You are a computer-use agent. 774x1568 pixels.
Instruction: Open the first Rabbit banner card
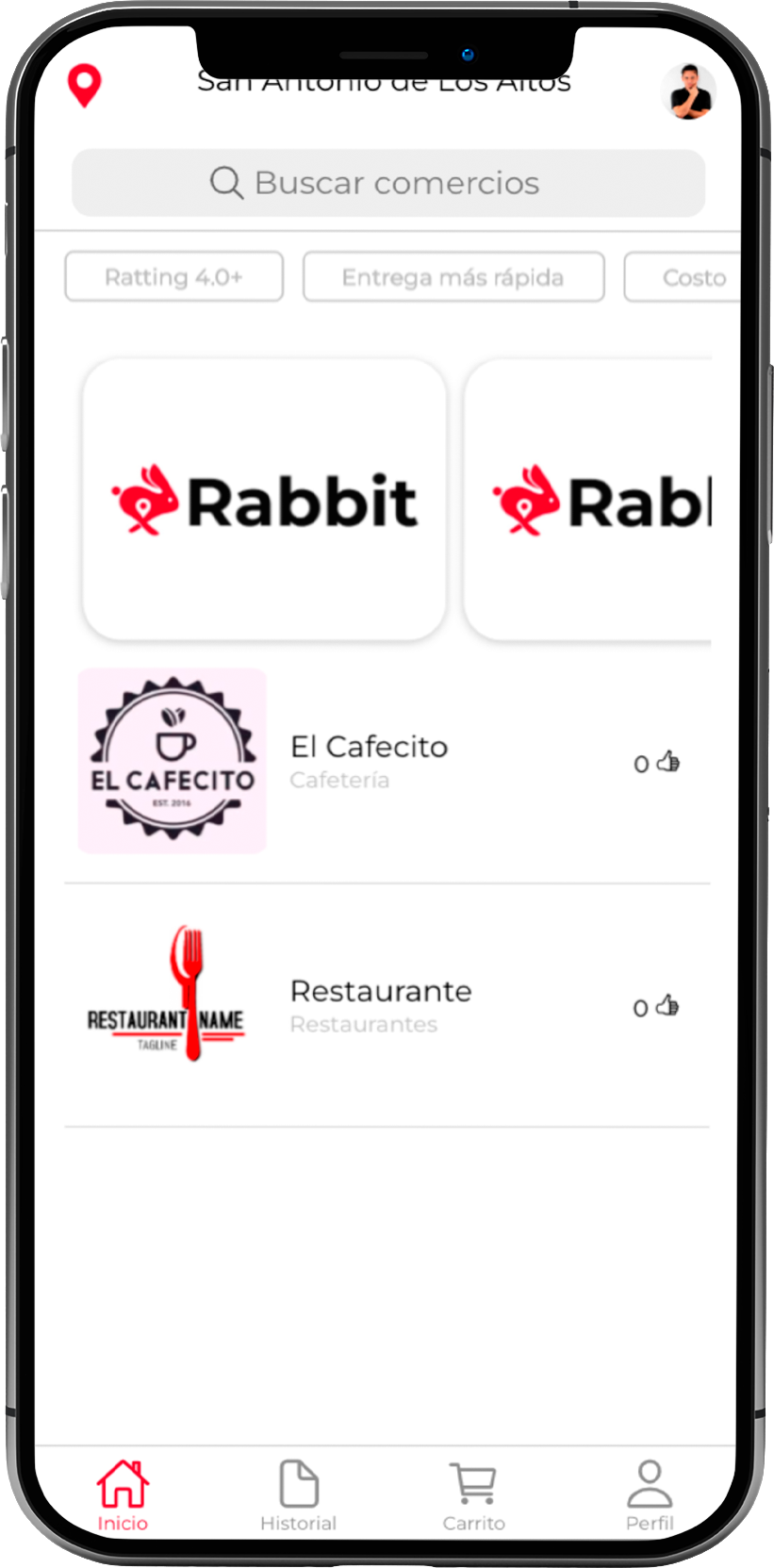click(264, 500)
